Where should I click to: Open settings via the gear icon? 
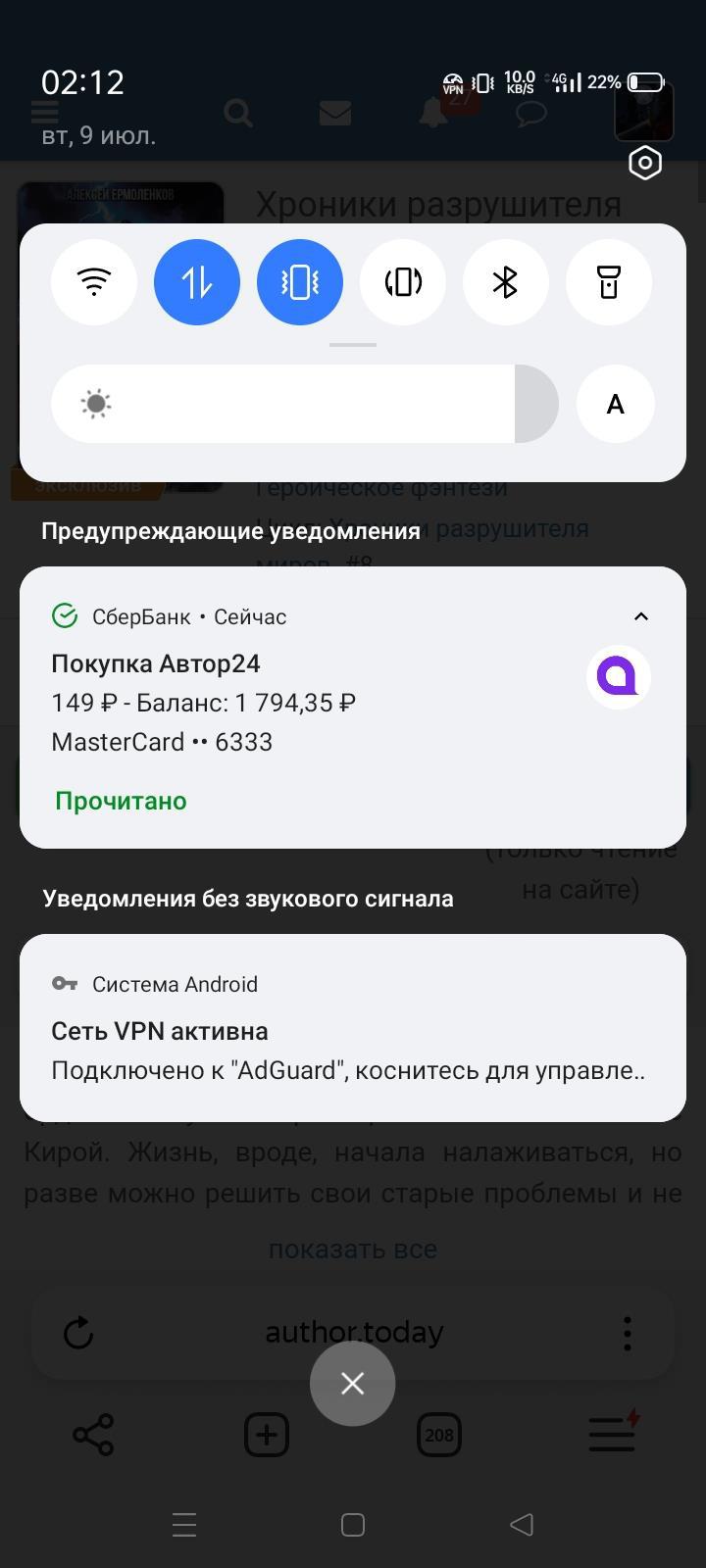[644, 164]
